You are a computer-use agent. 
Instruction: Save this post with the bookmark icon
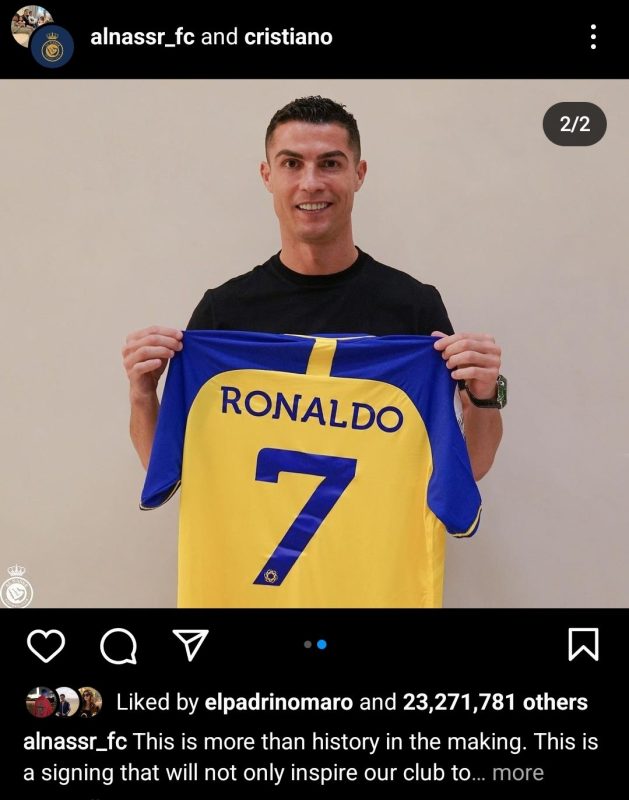point(583,645)
